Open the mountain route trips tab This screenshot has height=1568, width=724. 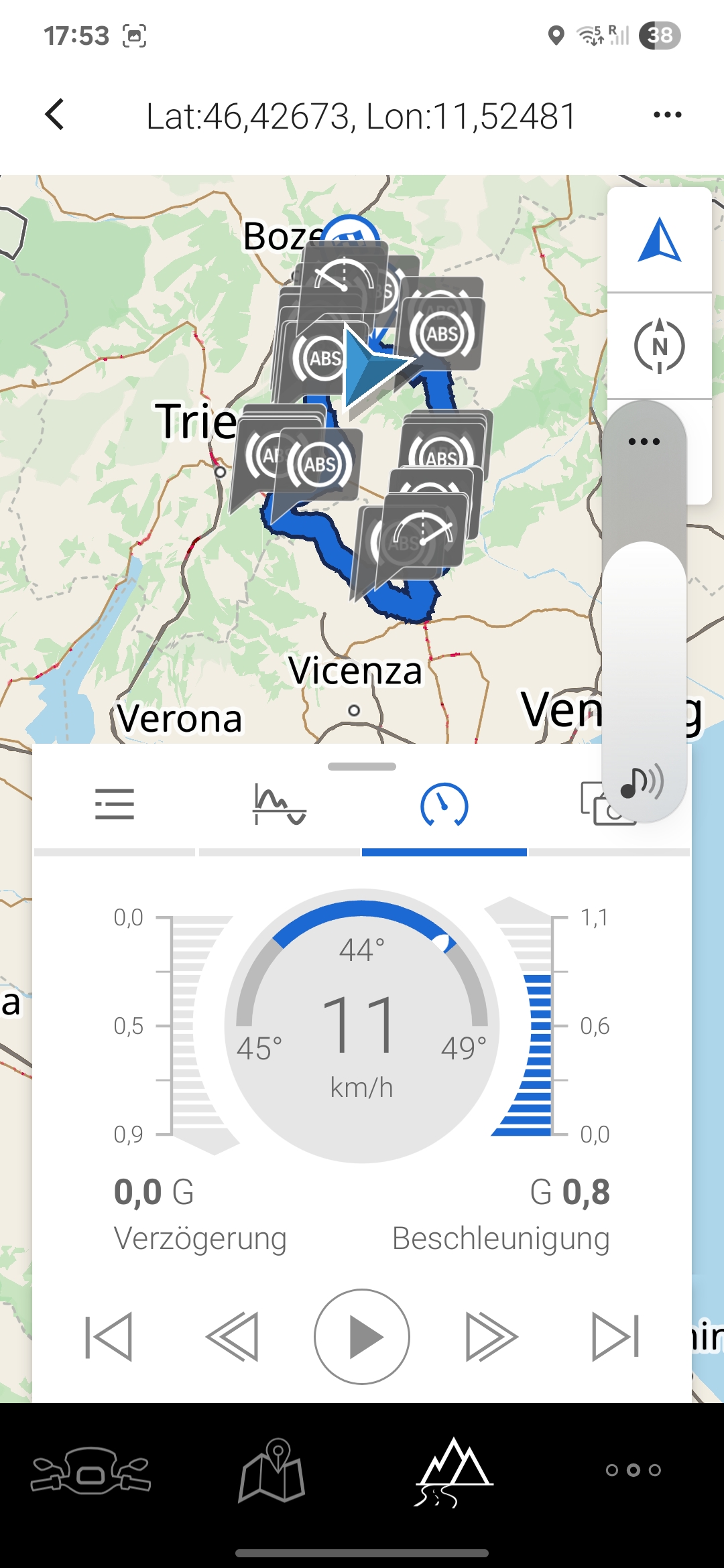(453, 1471)
